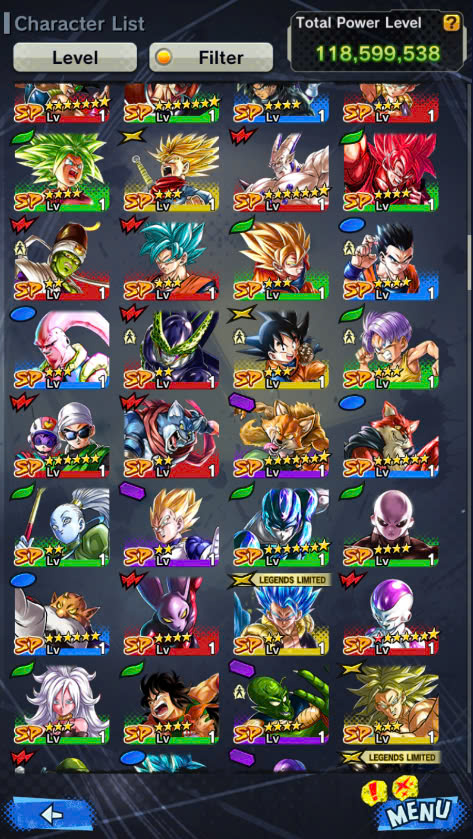Viewport: 473px width, 839px height.
Task: Choose the bald Jiren character card
Action: [x=391, y=527]
